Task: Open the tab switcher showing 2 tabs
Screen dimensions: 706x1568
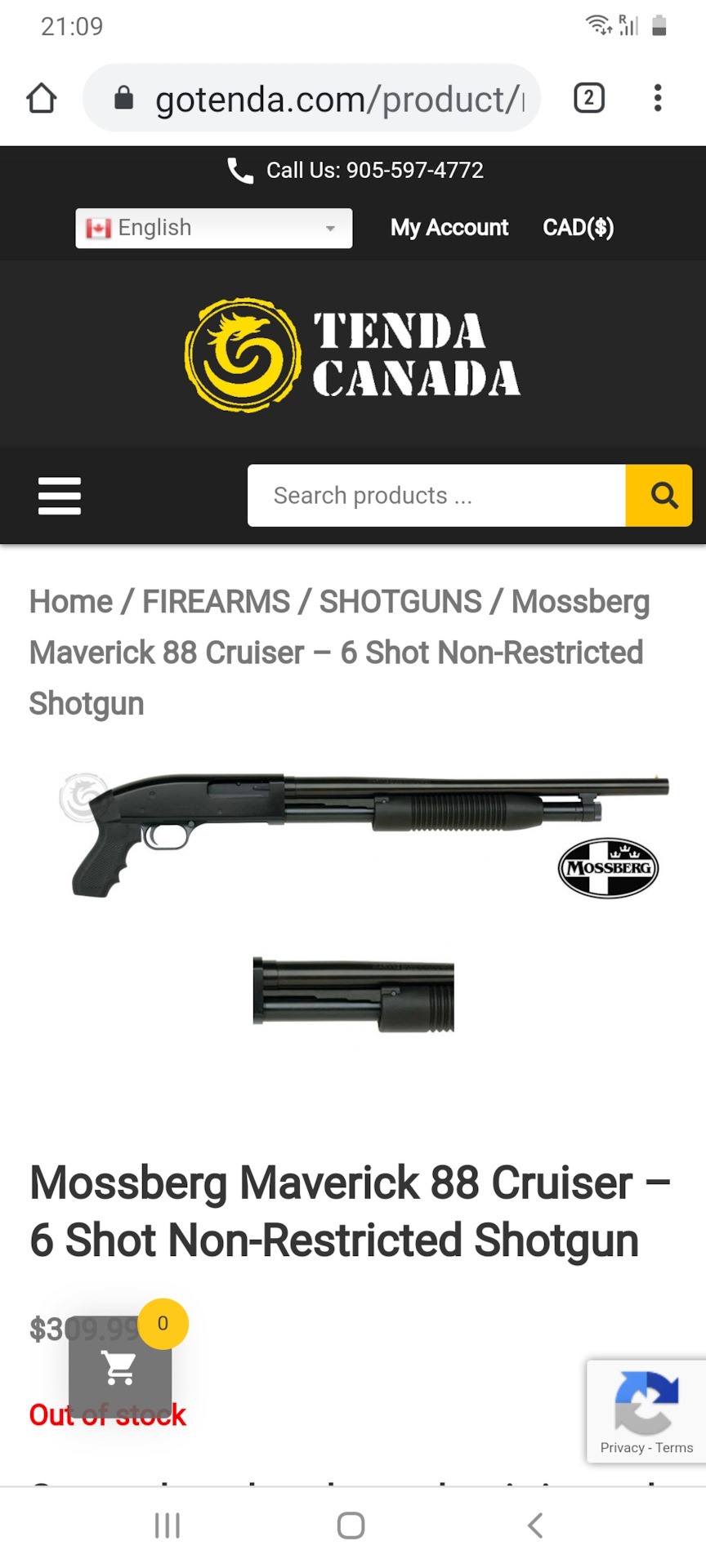Action: coord(588,98)
